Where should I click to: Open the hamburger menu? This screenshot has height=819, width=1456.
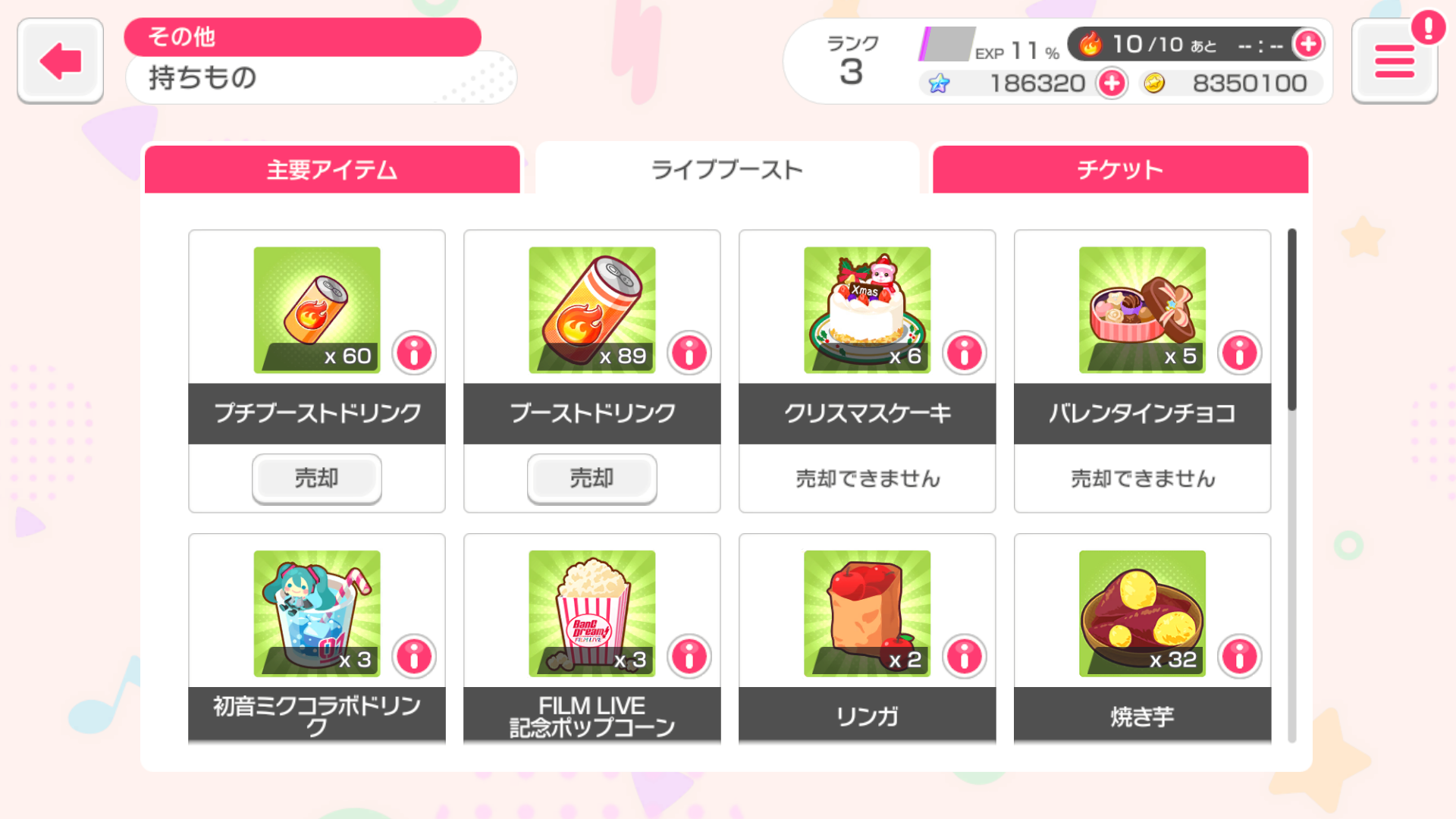coord(1394,61)
